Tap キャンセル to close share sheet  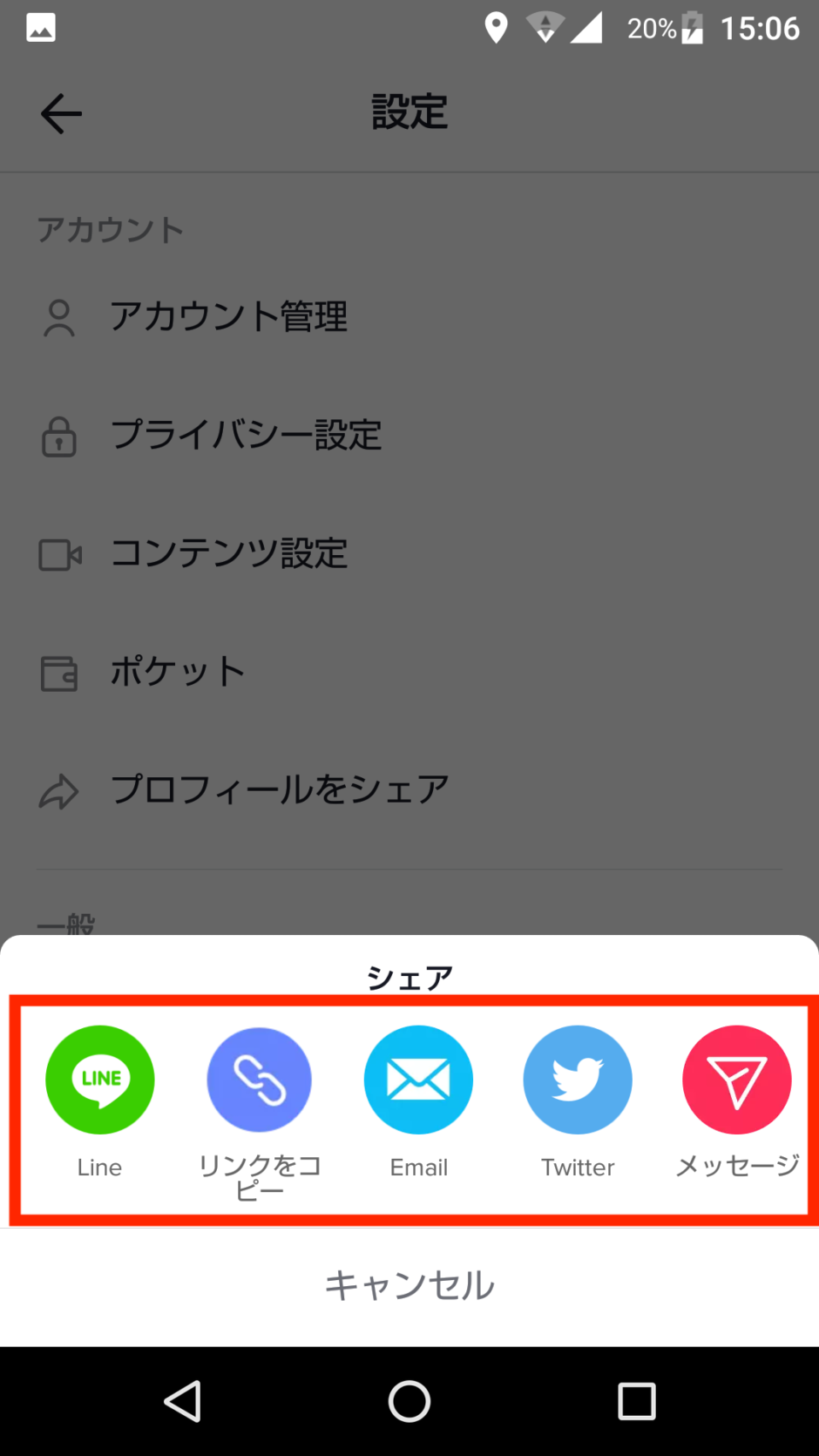tap(409, 1285)
